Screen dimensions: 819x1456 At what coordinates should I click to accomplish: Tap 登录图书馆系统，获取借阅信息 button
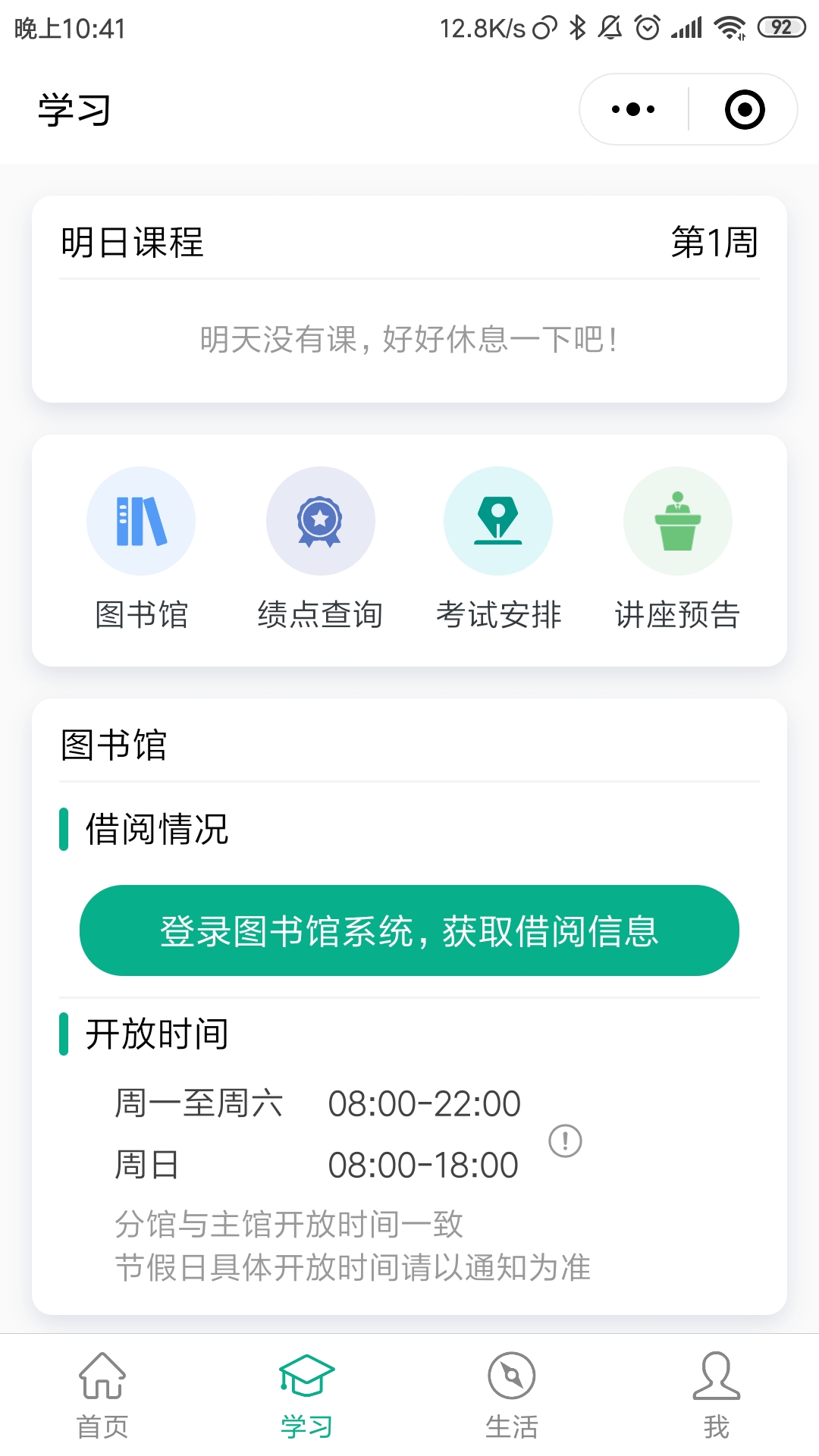(x=409, y=930)
